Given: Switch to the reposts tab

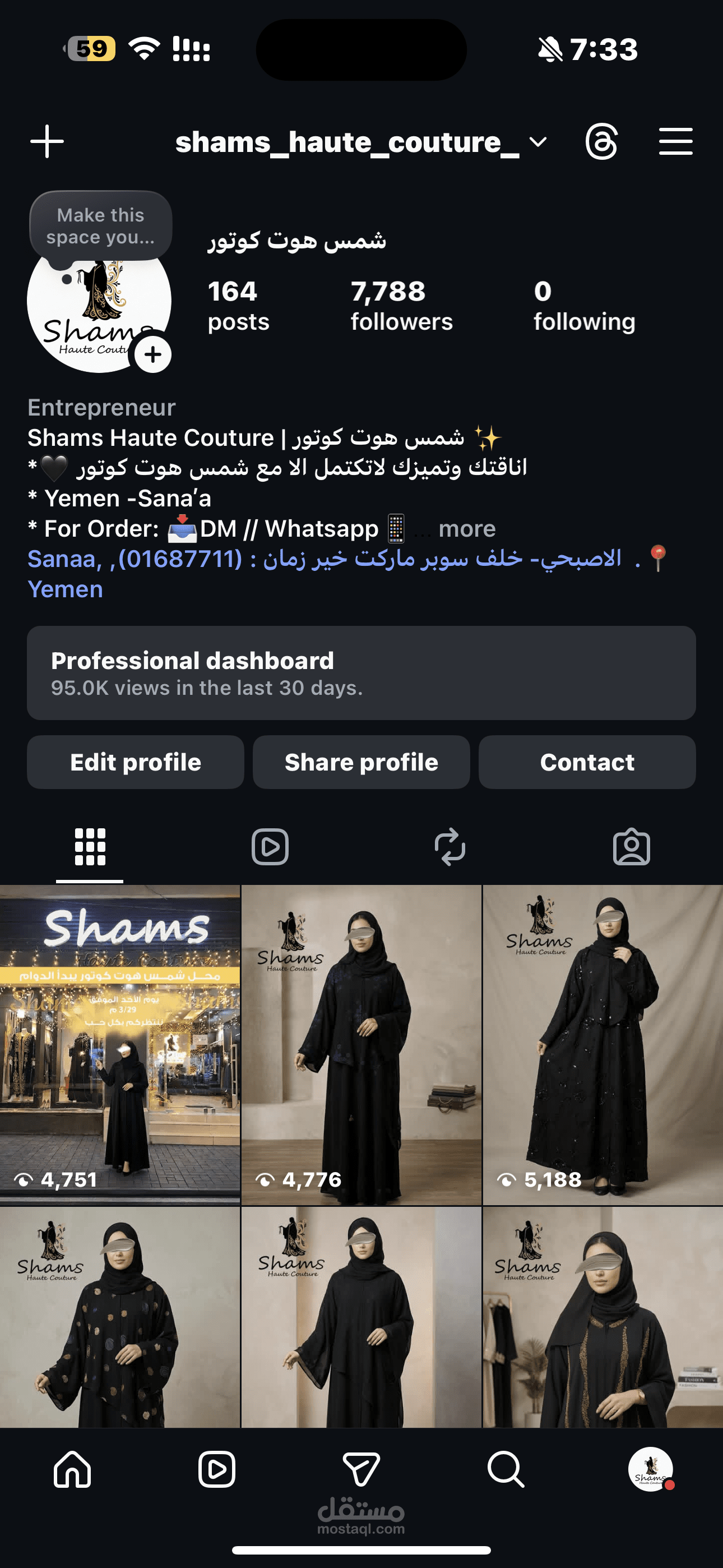Looking at the screenshot, I should pyautogui.click(x=451, y=847).
